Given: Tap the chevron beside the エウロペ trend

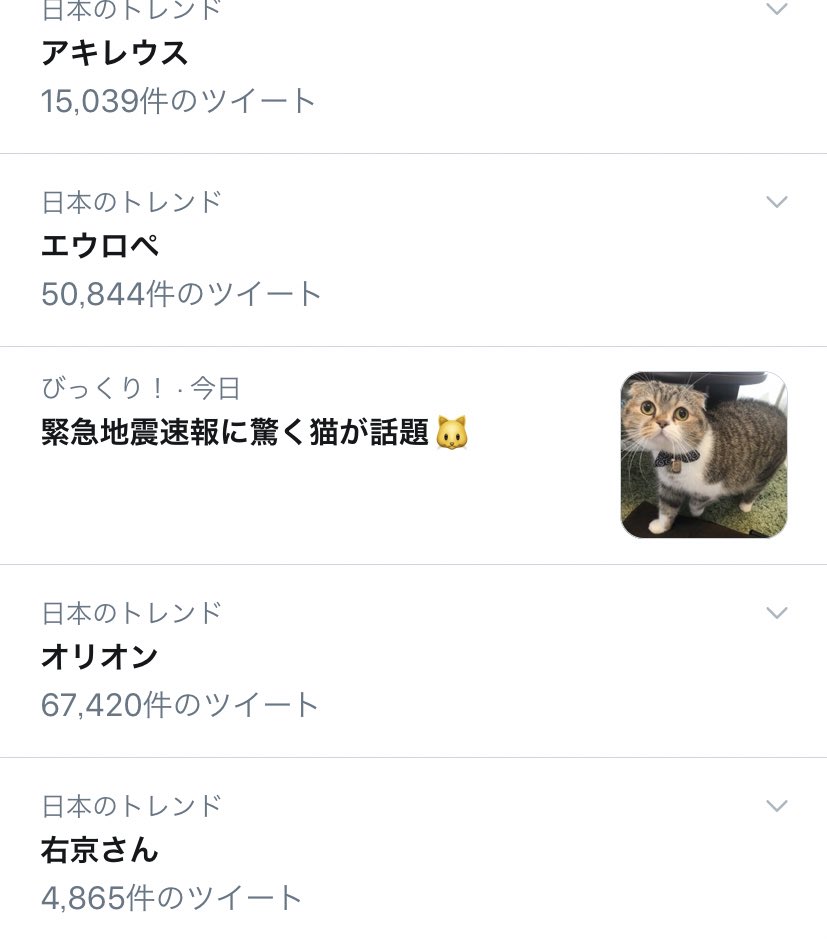Looking at the screenshot, I should coord(776,202).
